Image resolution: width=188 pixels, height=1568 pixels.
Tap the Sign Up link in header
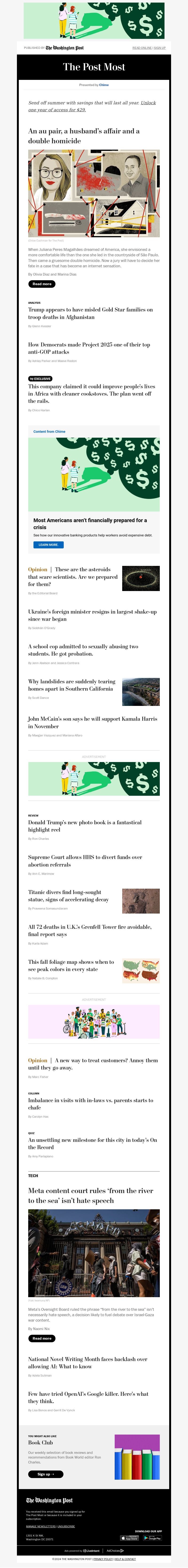[159, 47]
